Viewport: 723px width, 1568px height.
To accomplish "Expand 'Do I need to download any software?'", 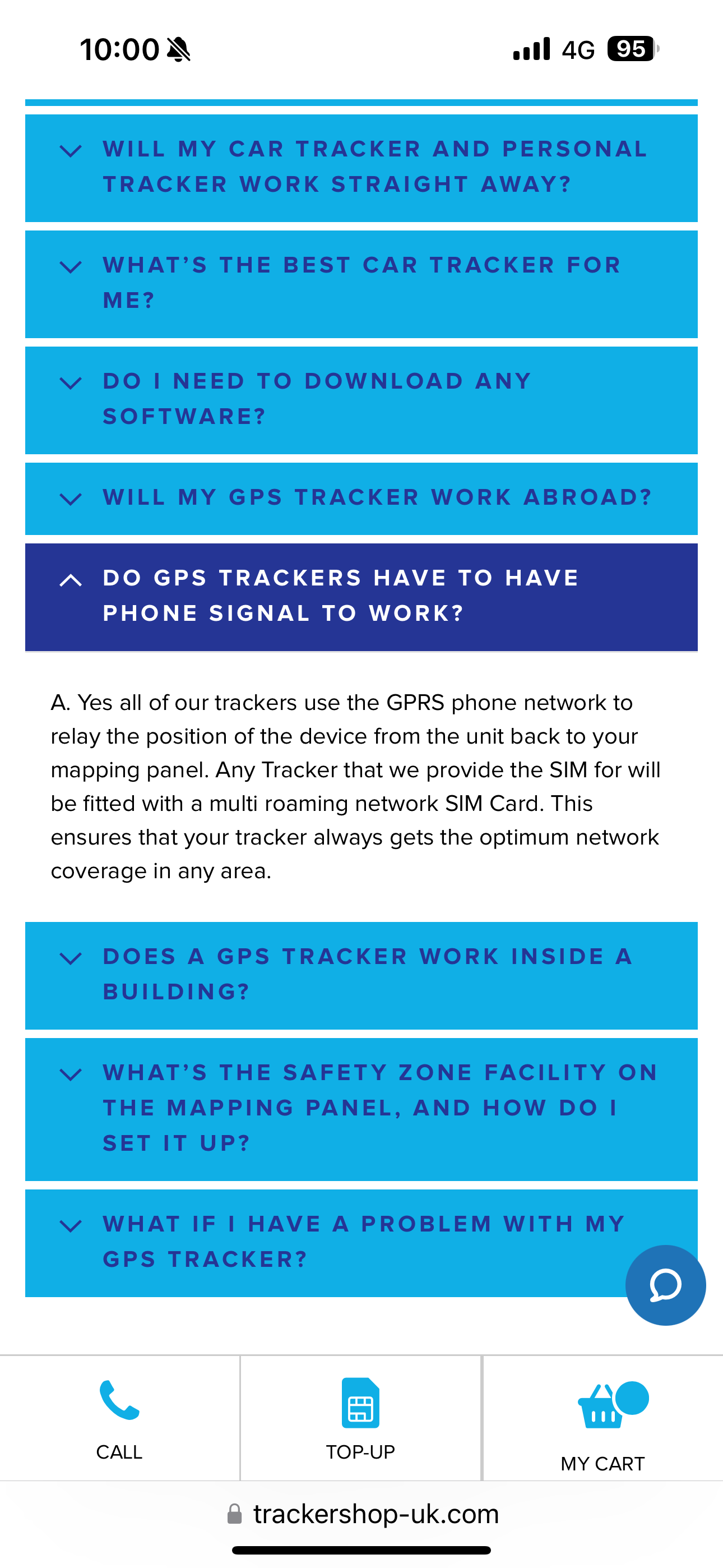I will [x=361, y=400].
